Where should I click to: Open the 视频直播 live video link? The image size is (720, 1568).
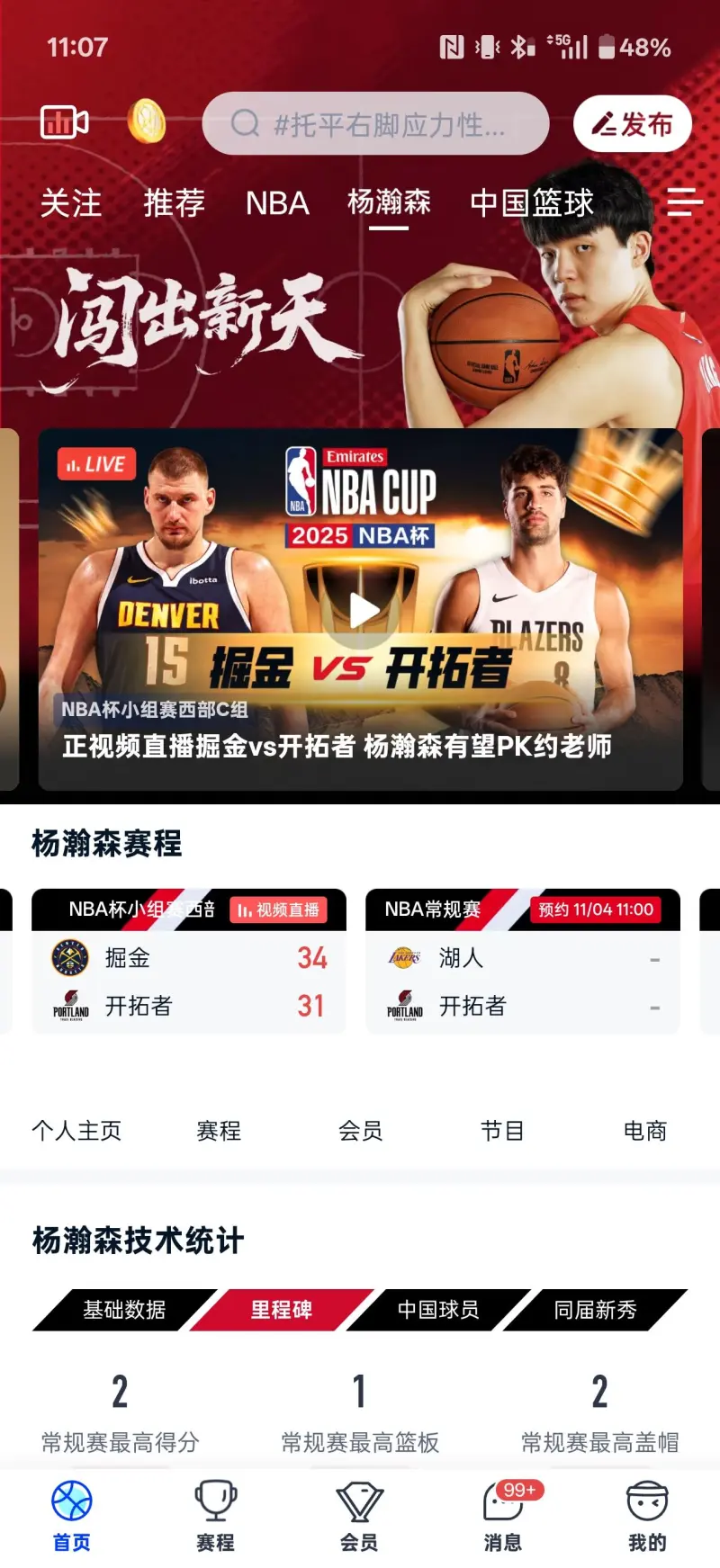(x=280, y=909)
